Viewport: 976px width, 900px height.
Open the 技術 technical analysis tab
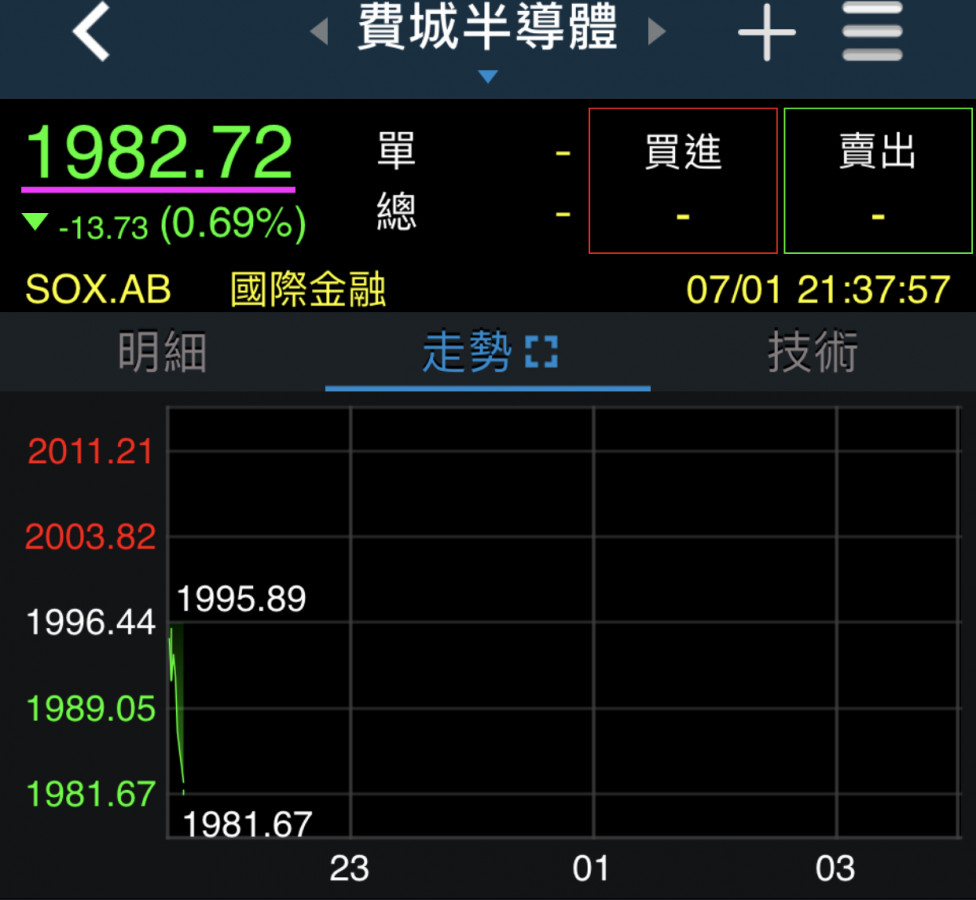(812, 352)
